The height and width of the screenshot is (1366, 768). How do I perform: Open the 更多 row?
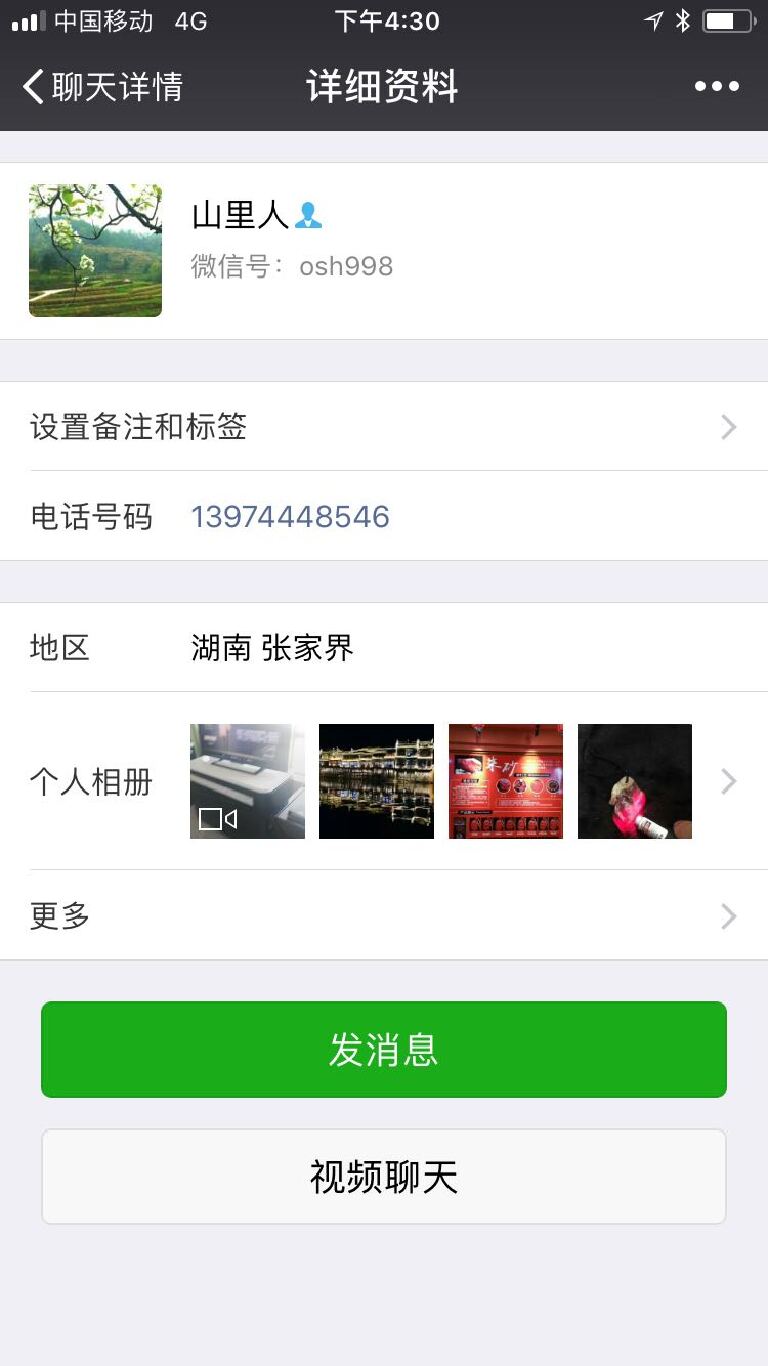(384, 915)
